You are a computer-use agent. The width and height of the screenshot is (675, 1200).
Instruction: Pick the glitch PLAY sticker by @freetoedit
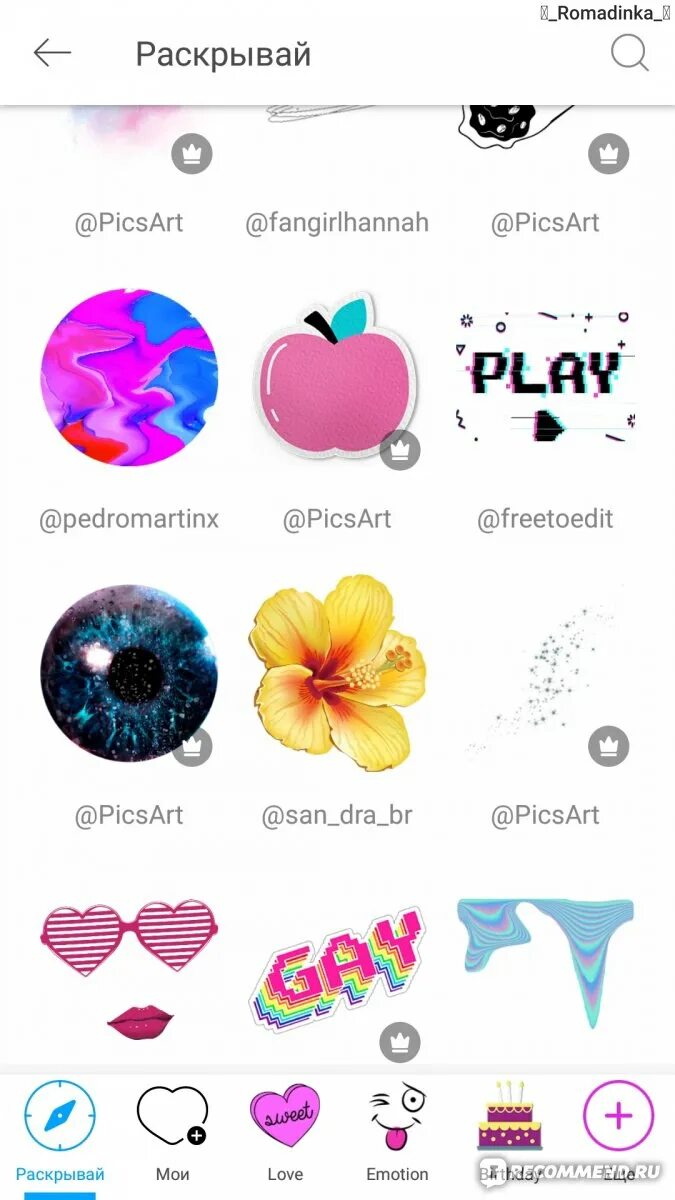[x=545, y=378]
